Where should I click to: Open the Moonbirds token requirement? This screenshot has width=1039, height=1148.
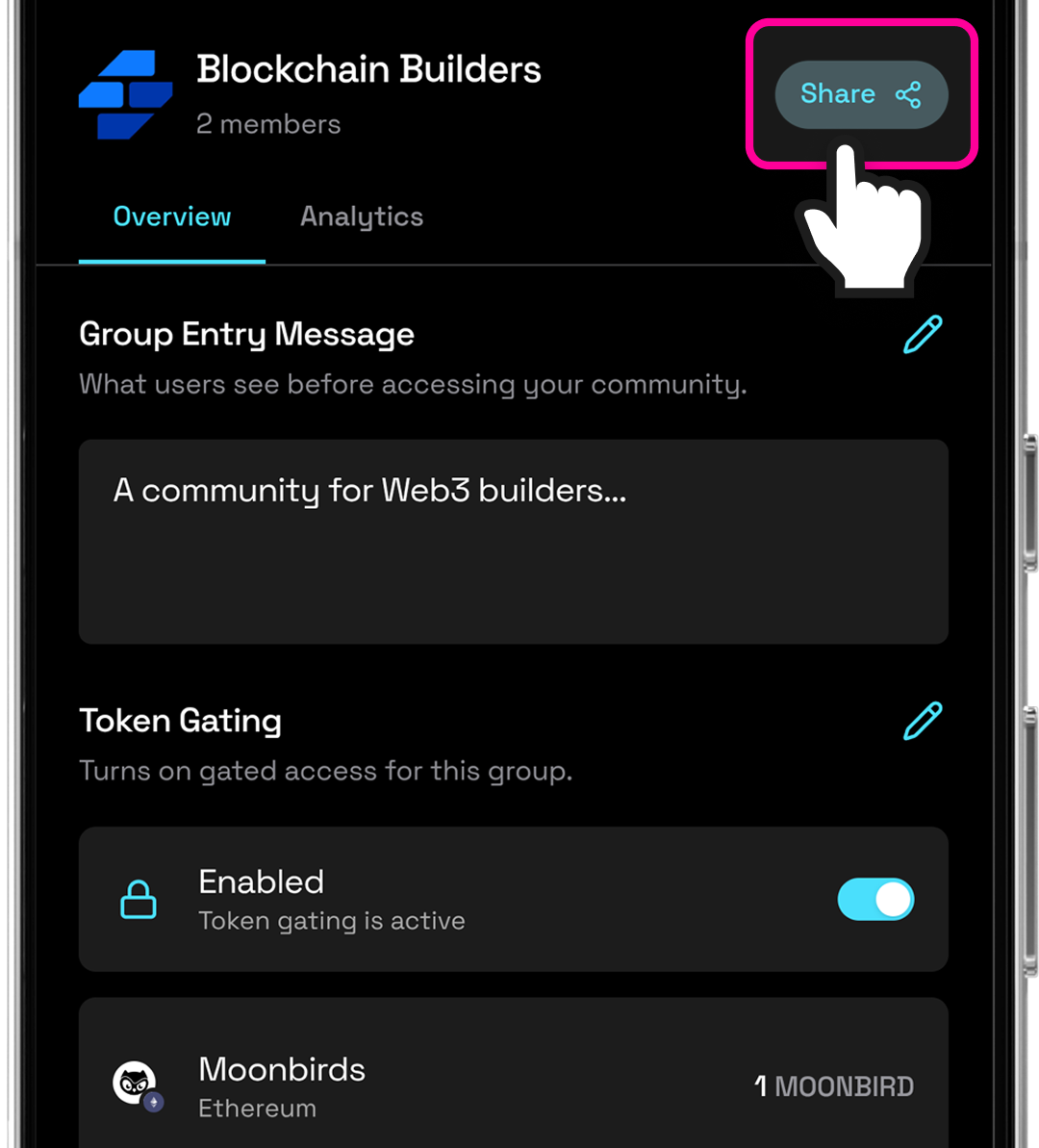(x=513, y=1085)
